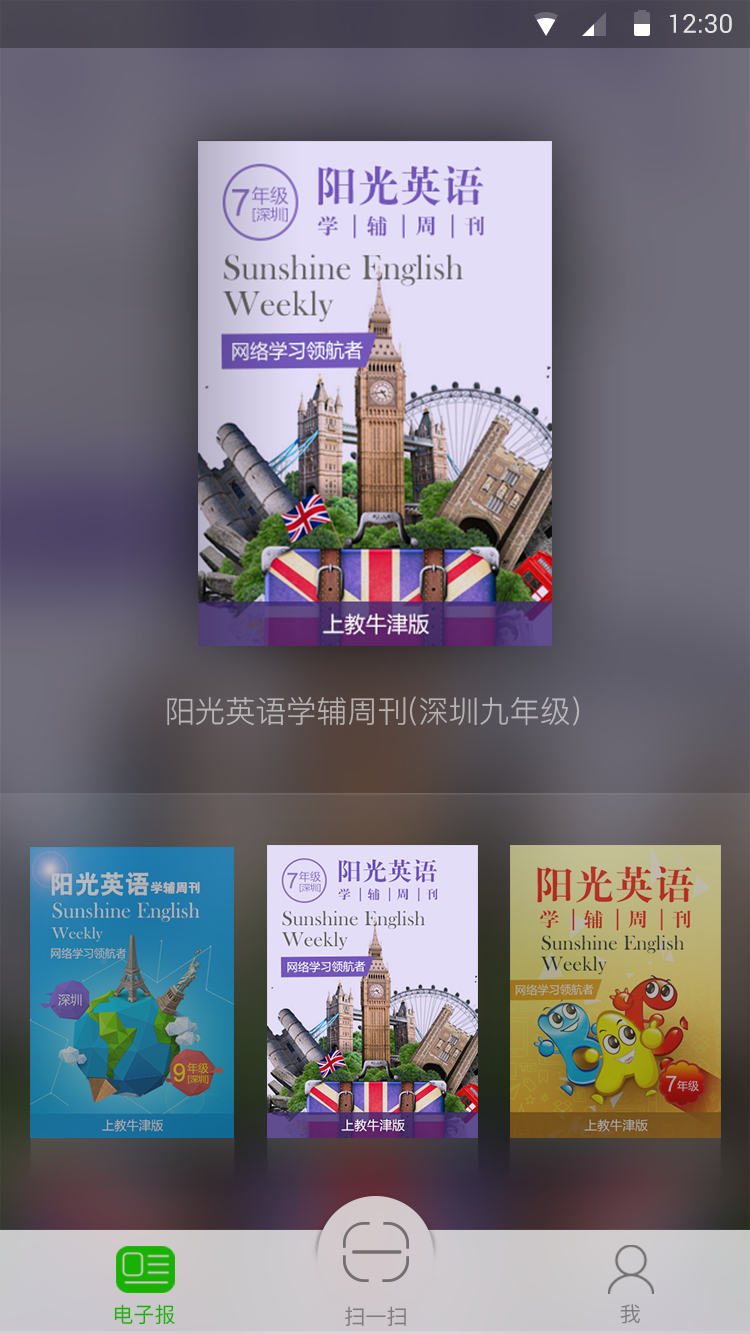The image size is (750, 1334).
Task: Switch to the 我 profile tab
Action: click(630, 1284)
